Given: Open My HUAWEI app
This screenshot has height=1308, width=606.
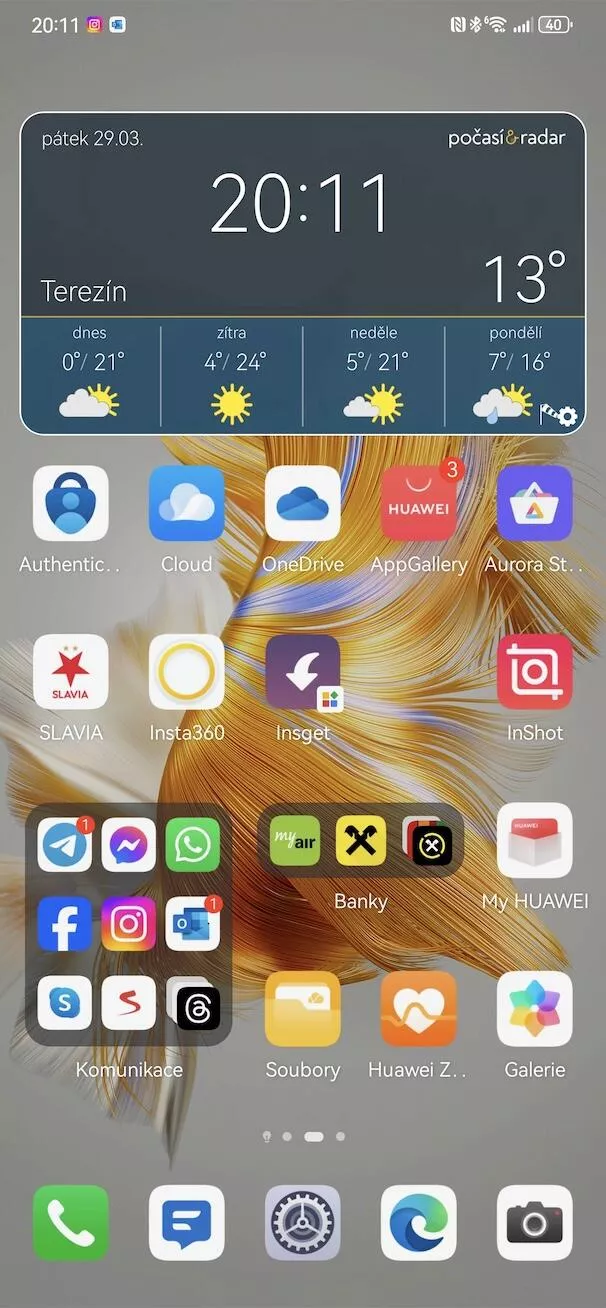Looking at the screenshot, I should point(534,840).
